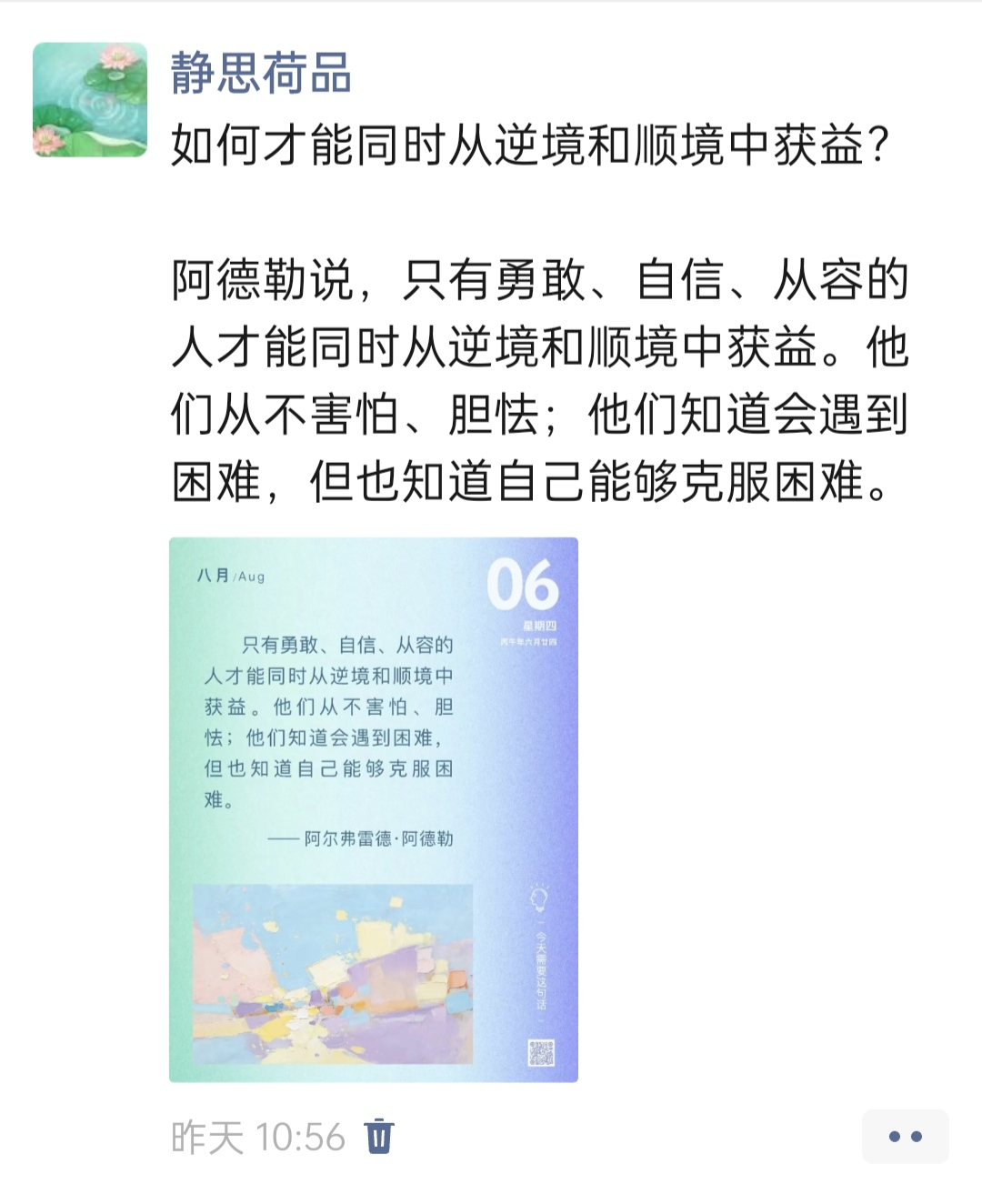Viewport: 982px width, 1204px height.
Task: Open the lotus avatar of 静思荷品
Action: point(90,100)
